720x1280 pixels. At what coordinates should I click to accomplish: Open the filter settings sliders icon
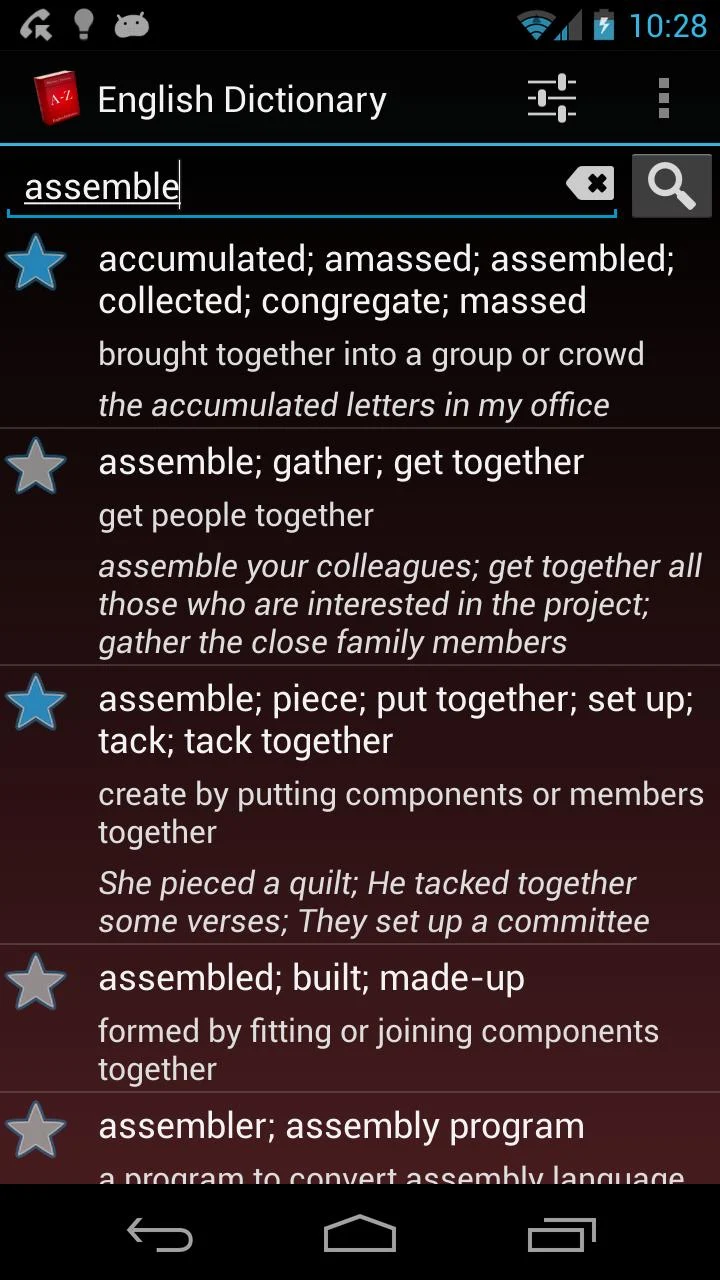pyautogui.click(x=552, y=98)
